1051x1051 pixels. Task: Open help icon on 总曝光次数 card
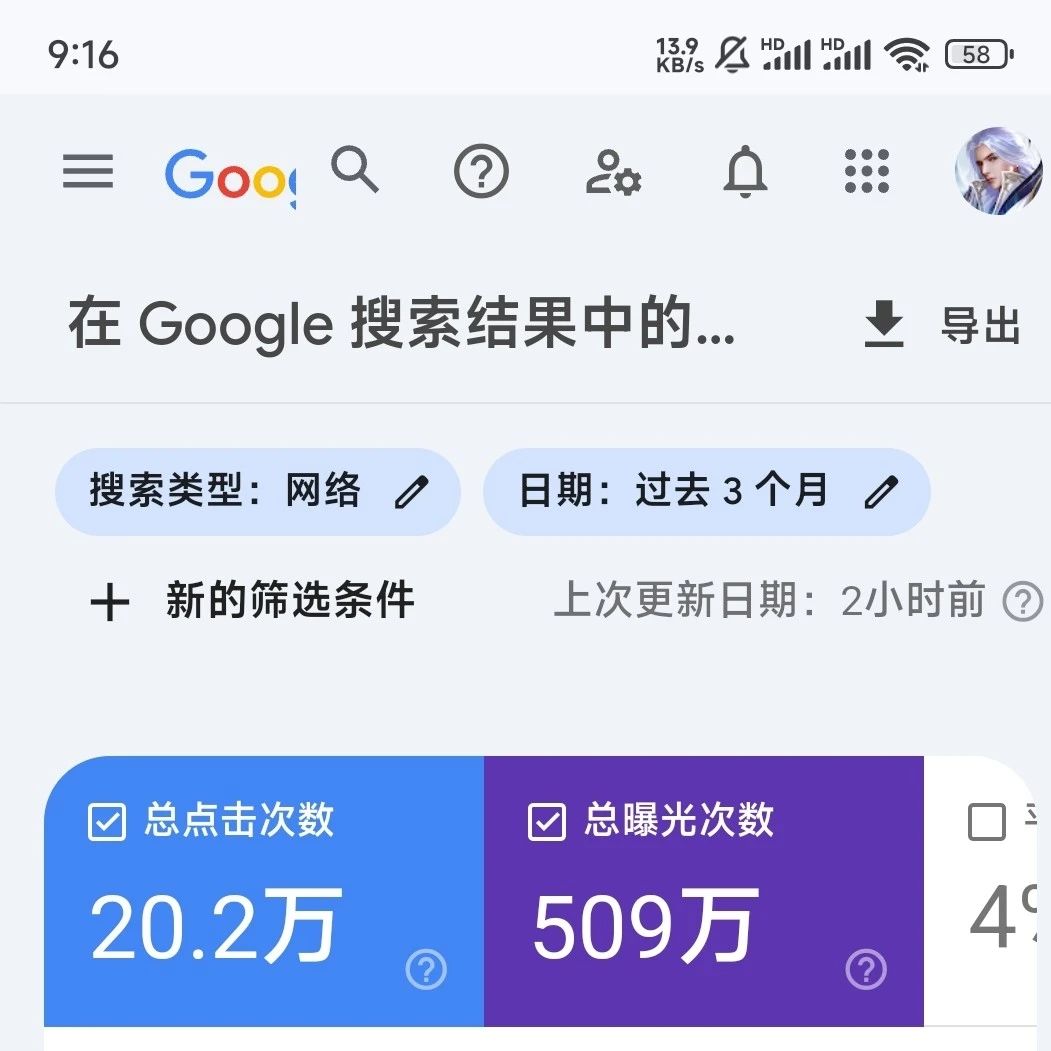[866, 969]
